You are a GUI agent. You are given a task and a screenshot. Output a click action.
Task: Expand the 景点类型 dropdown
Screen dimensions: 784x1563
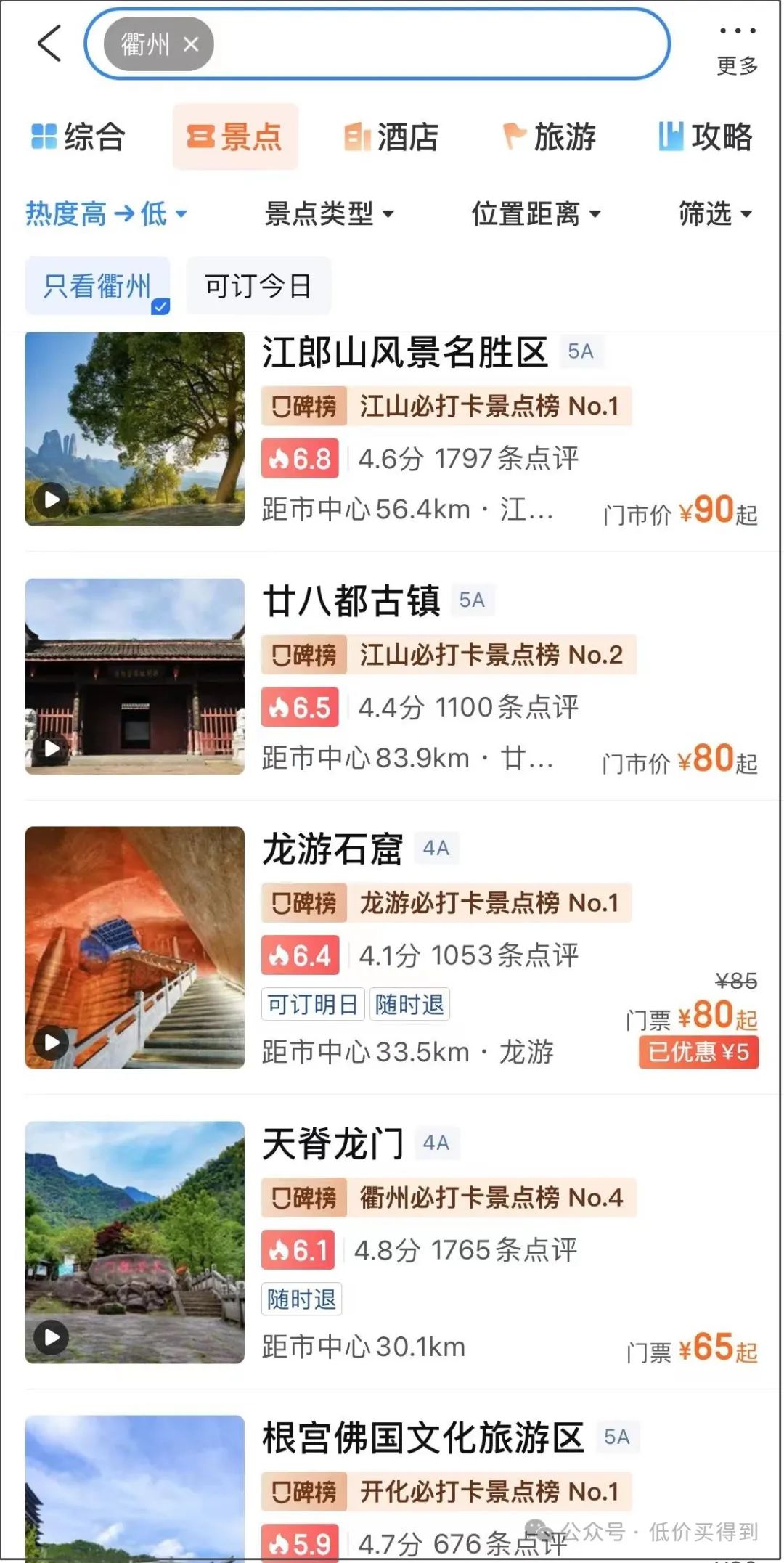(329, 213)
